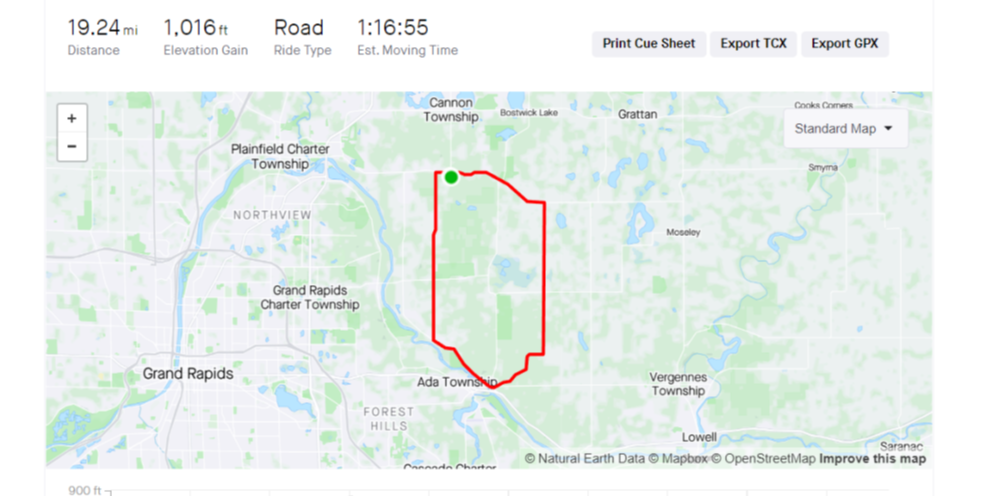The height and width of the screenshot is (497, 999).
Task: Open the Mapbox attribution link
Action: (x=682, y=459)
